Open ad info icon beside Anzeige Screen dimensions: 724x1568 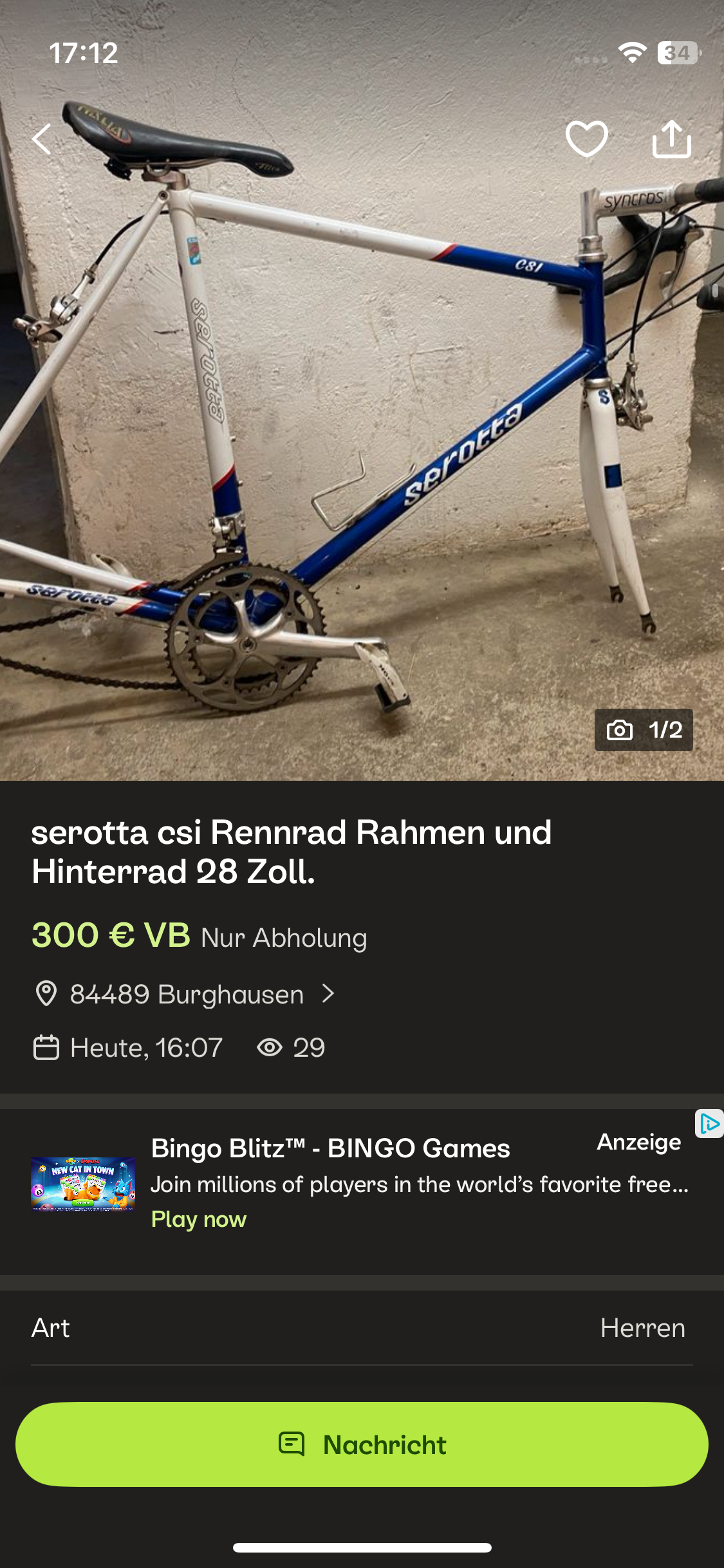709,1125
